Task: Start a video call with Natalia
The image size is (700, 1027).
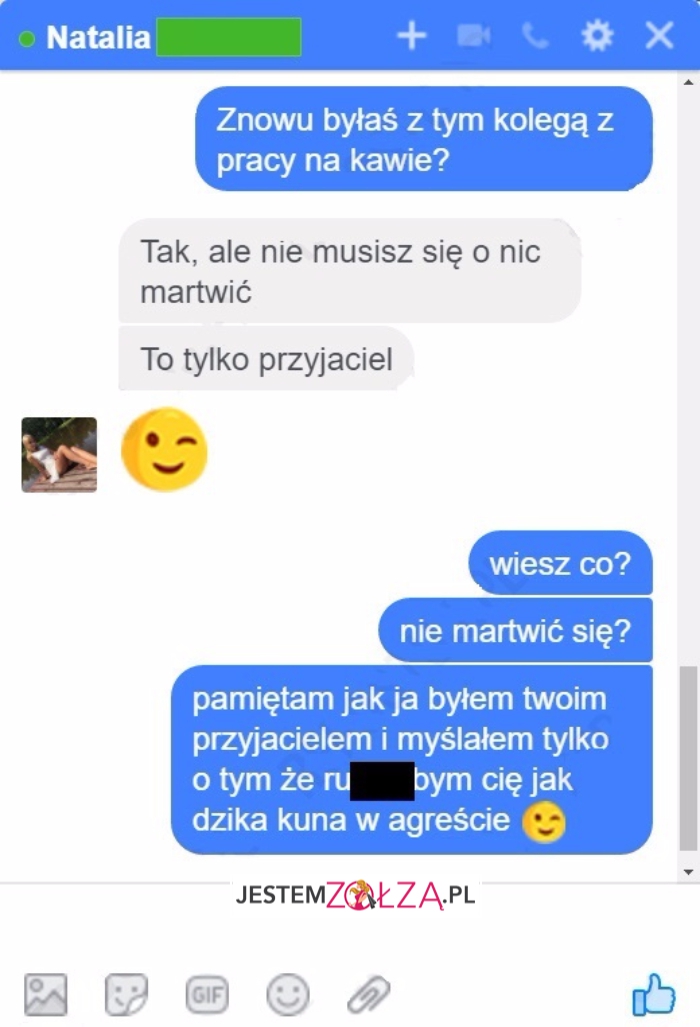Action: coord(473,36)
